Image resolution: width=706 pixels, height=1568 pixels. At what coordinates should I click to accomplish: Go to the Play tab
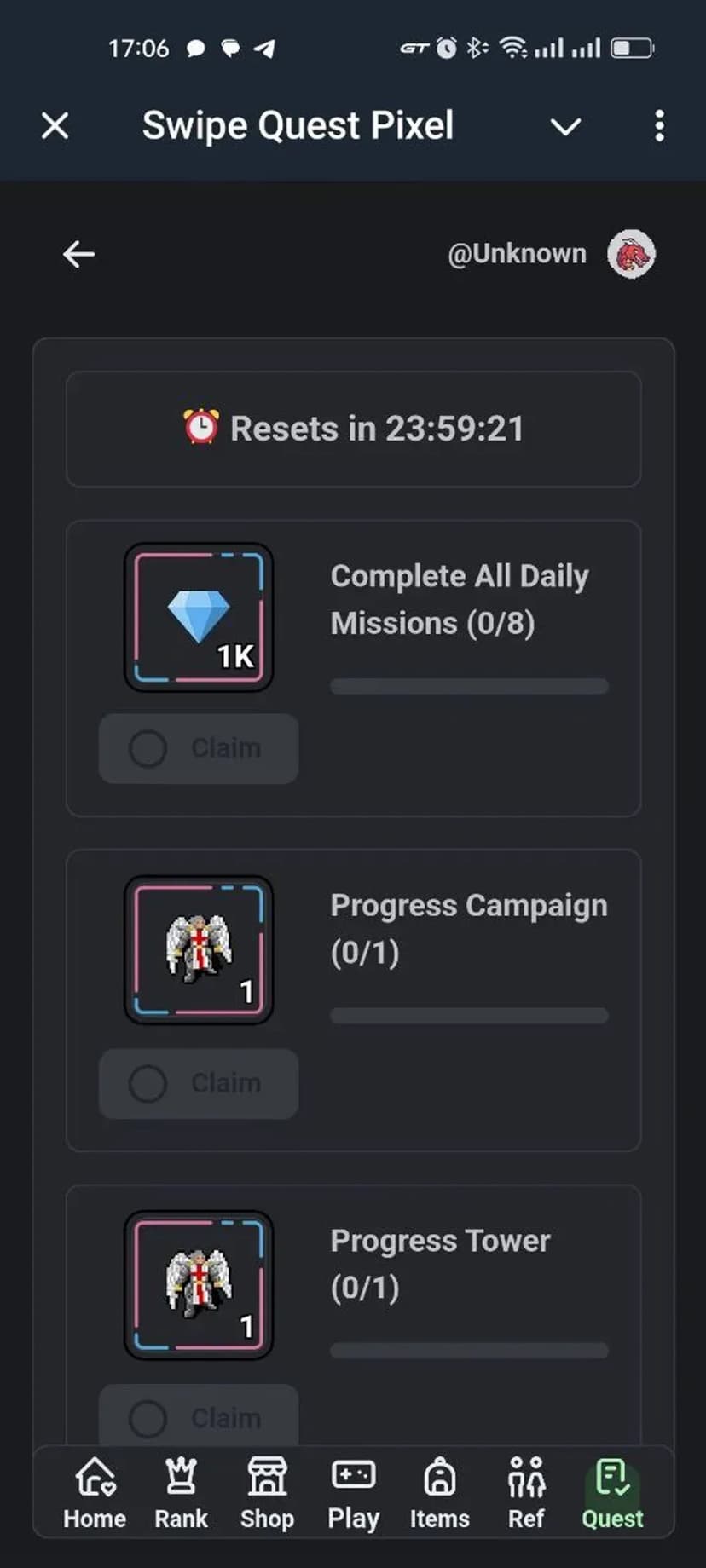point(353,1493)
